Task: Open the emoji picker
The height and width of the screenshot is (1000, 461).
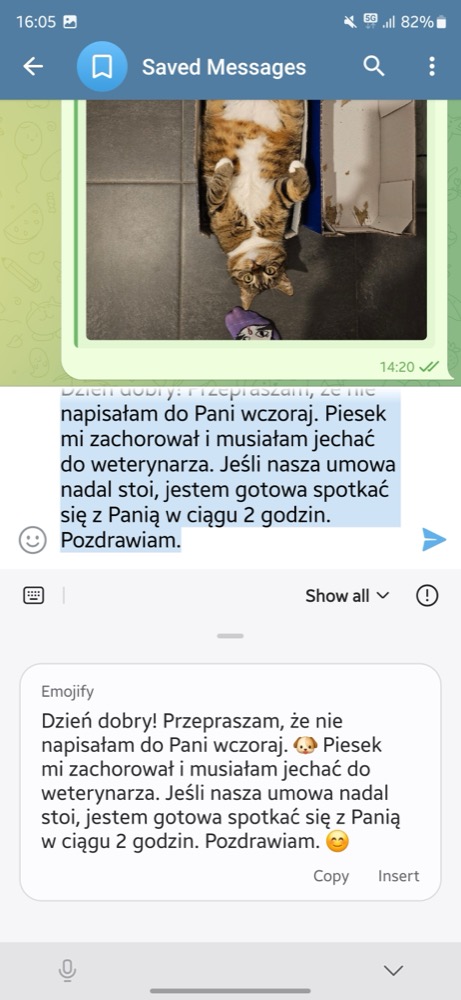Action: click(x=33, y=540)
